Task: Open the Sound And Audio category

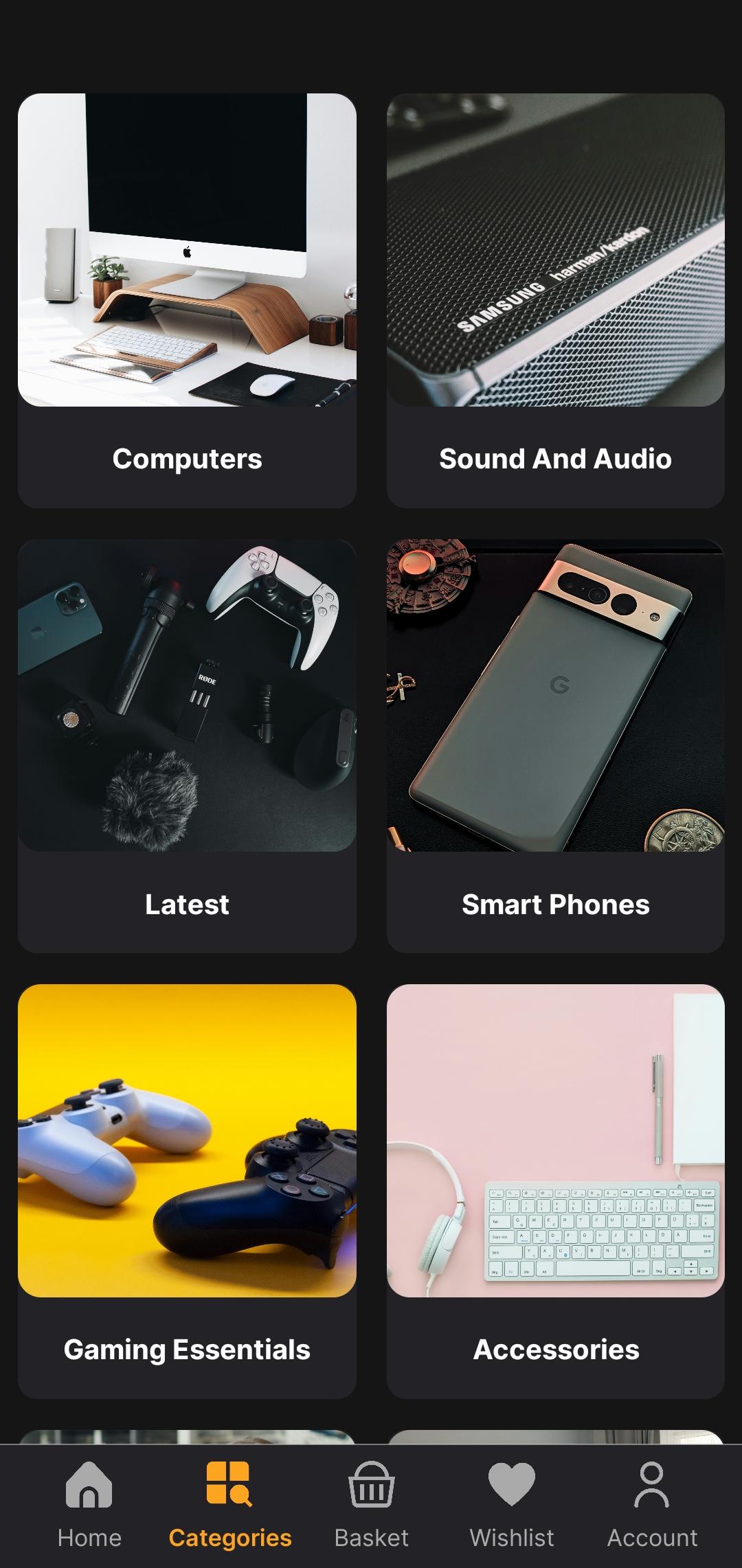Action: click(x=555, y=300)
